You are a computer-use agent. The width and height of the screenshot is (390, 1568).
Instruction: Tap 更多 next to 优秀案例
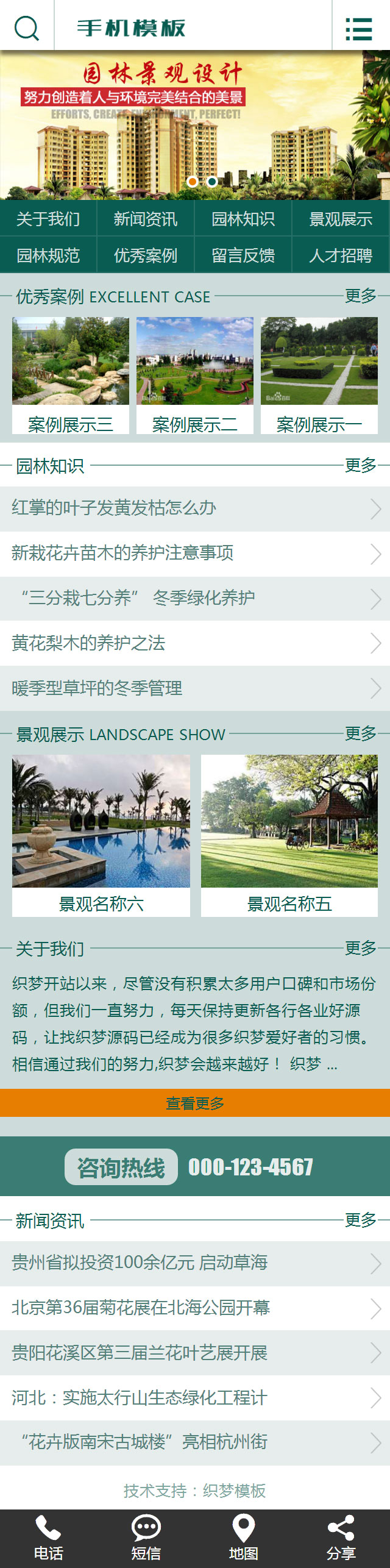pyautogui.click(x=360, y=296)
